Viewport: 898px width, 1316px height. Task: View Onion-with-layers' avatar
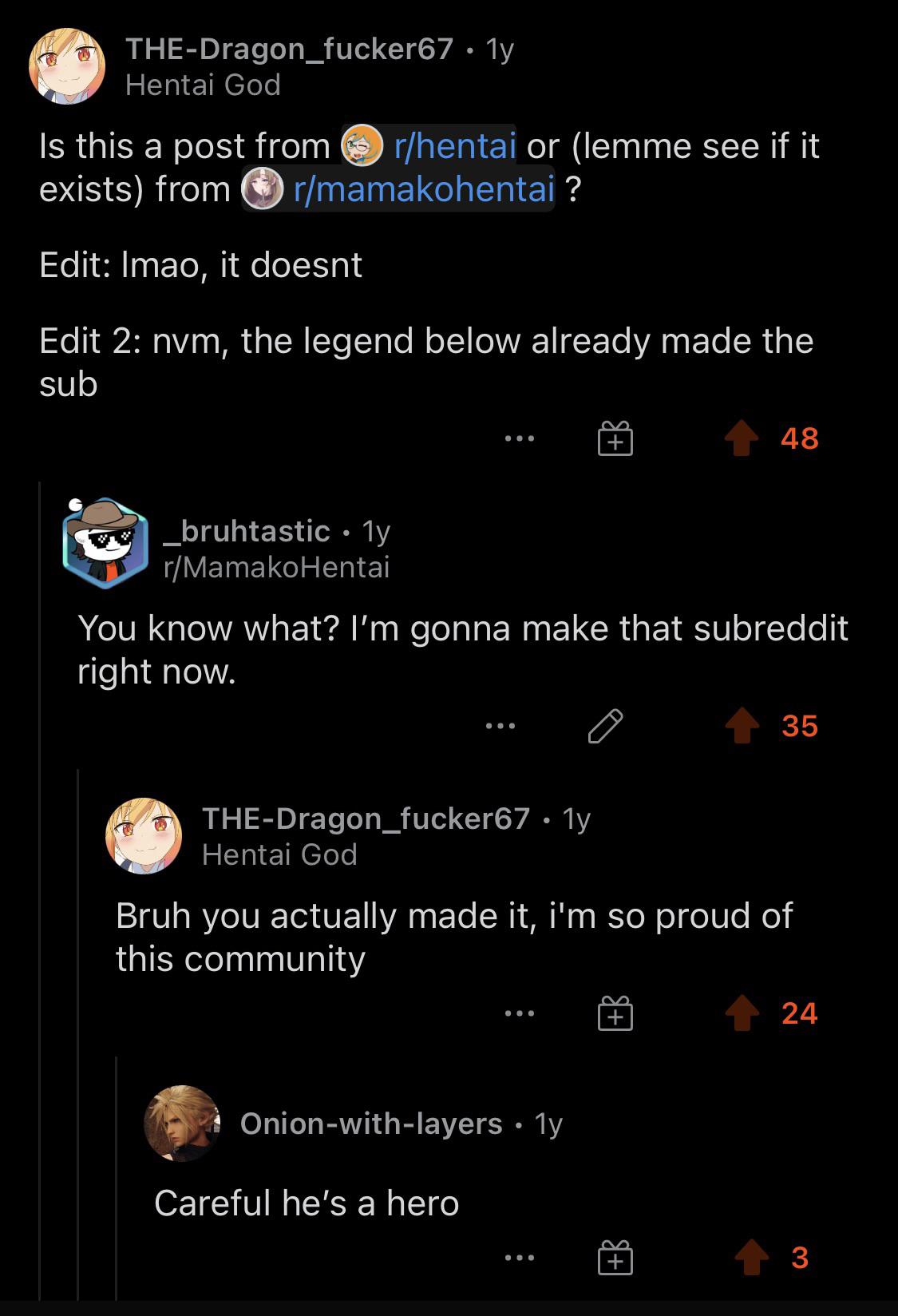[182, 1123]
